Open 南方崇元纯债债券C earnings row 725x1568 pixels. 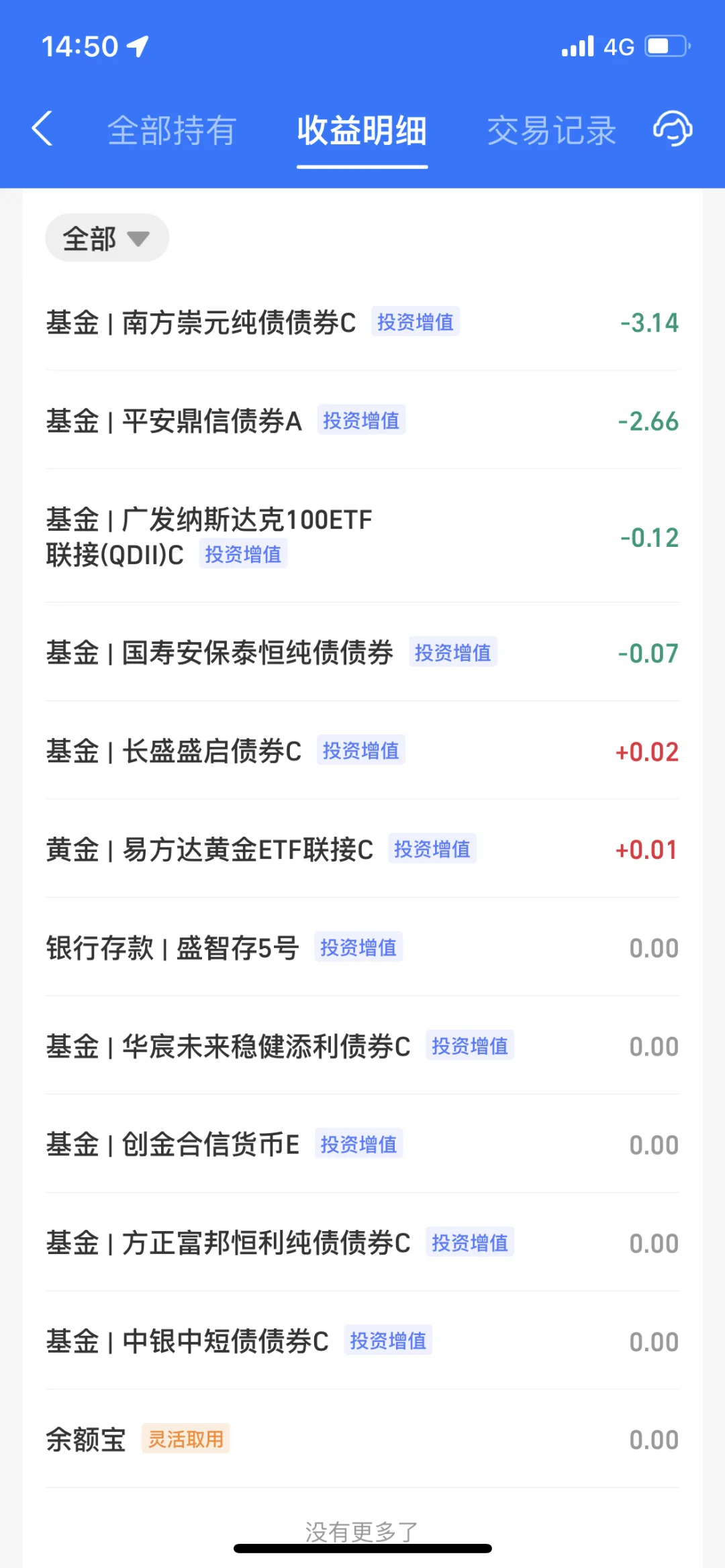click(x=362, y=323)
